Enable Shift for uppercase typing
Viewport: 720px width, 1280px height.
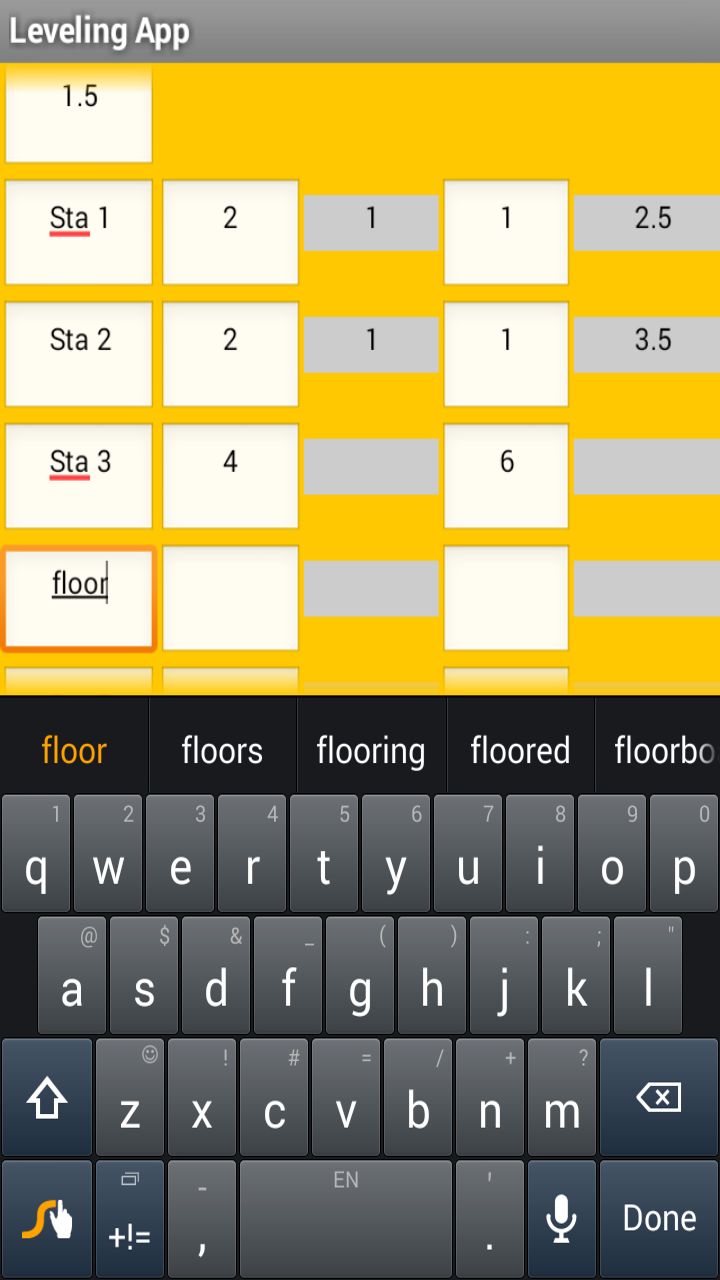(x=46, y=1096)
